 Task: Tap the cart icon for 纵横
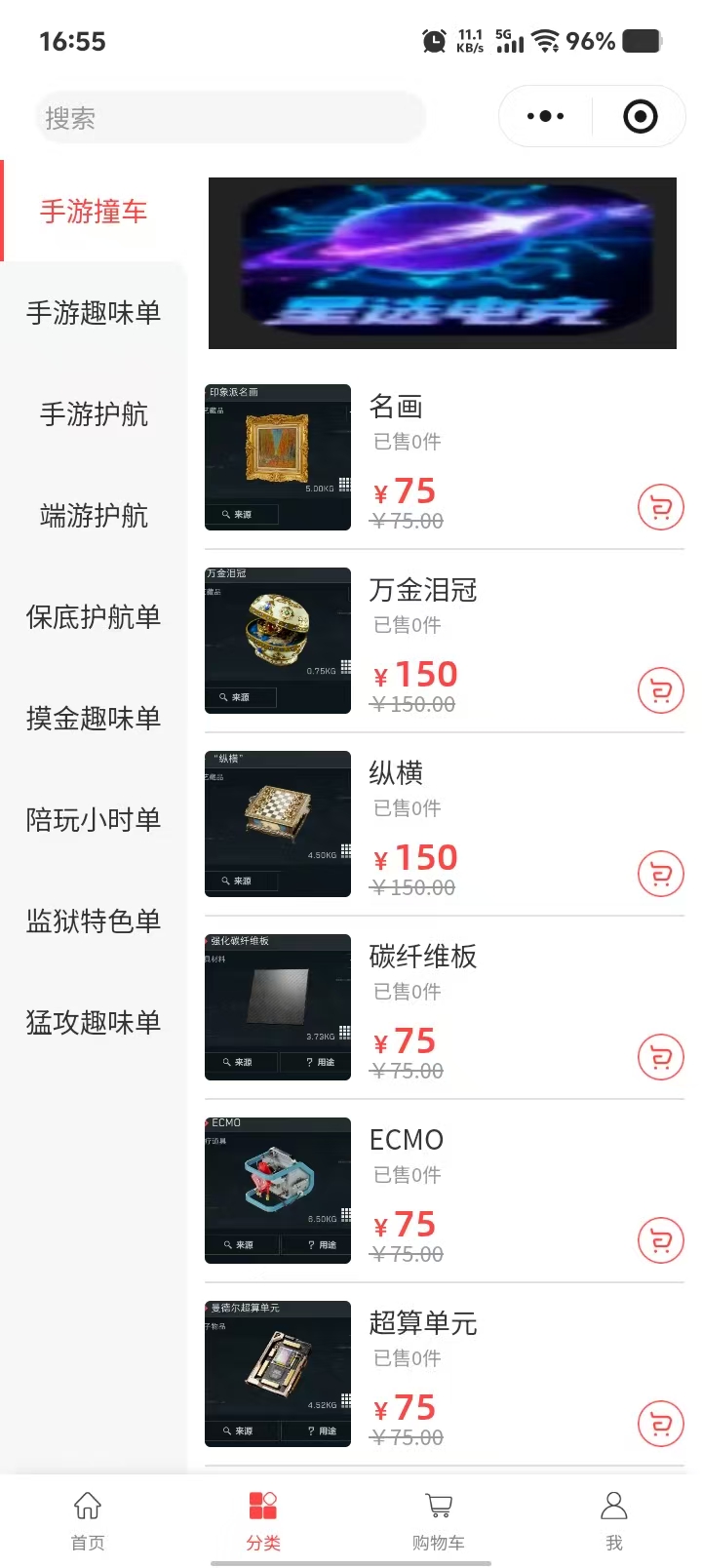click(x=660, y=875)
